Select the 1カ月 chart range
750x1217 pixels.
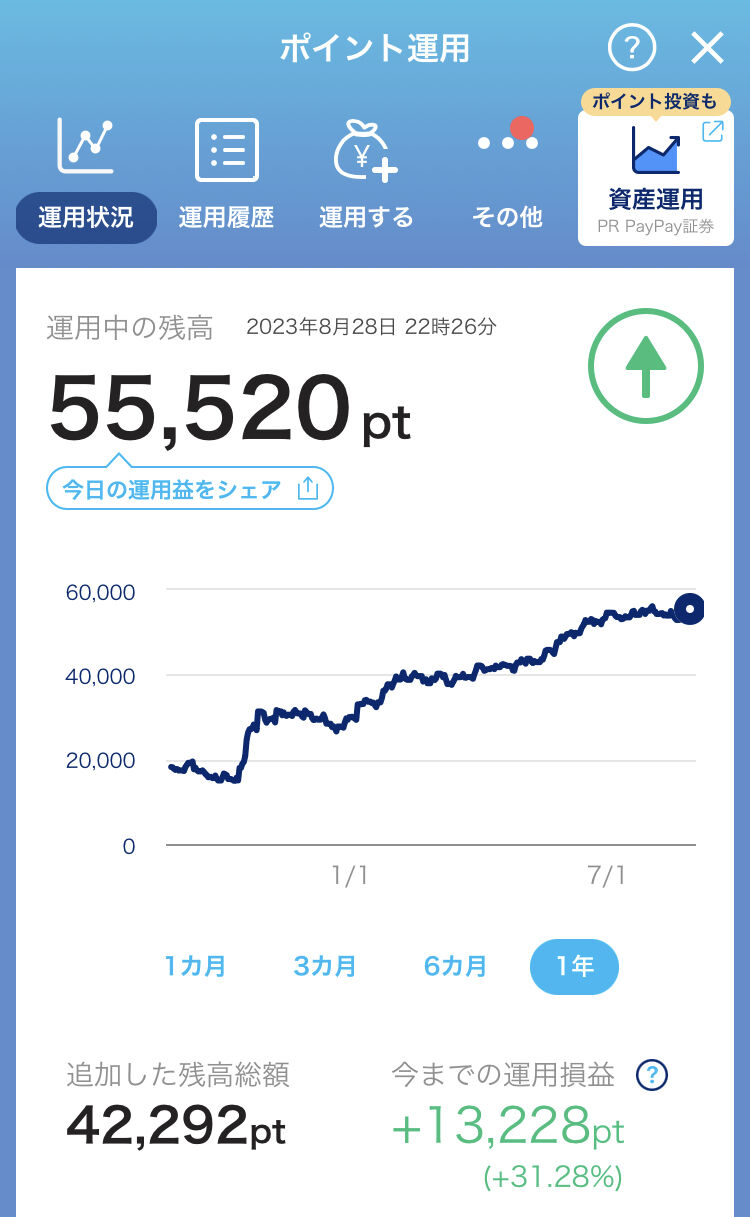pos(196,967)
